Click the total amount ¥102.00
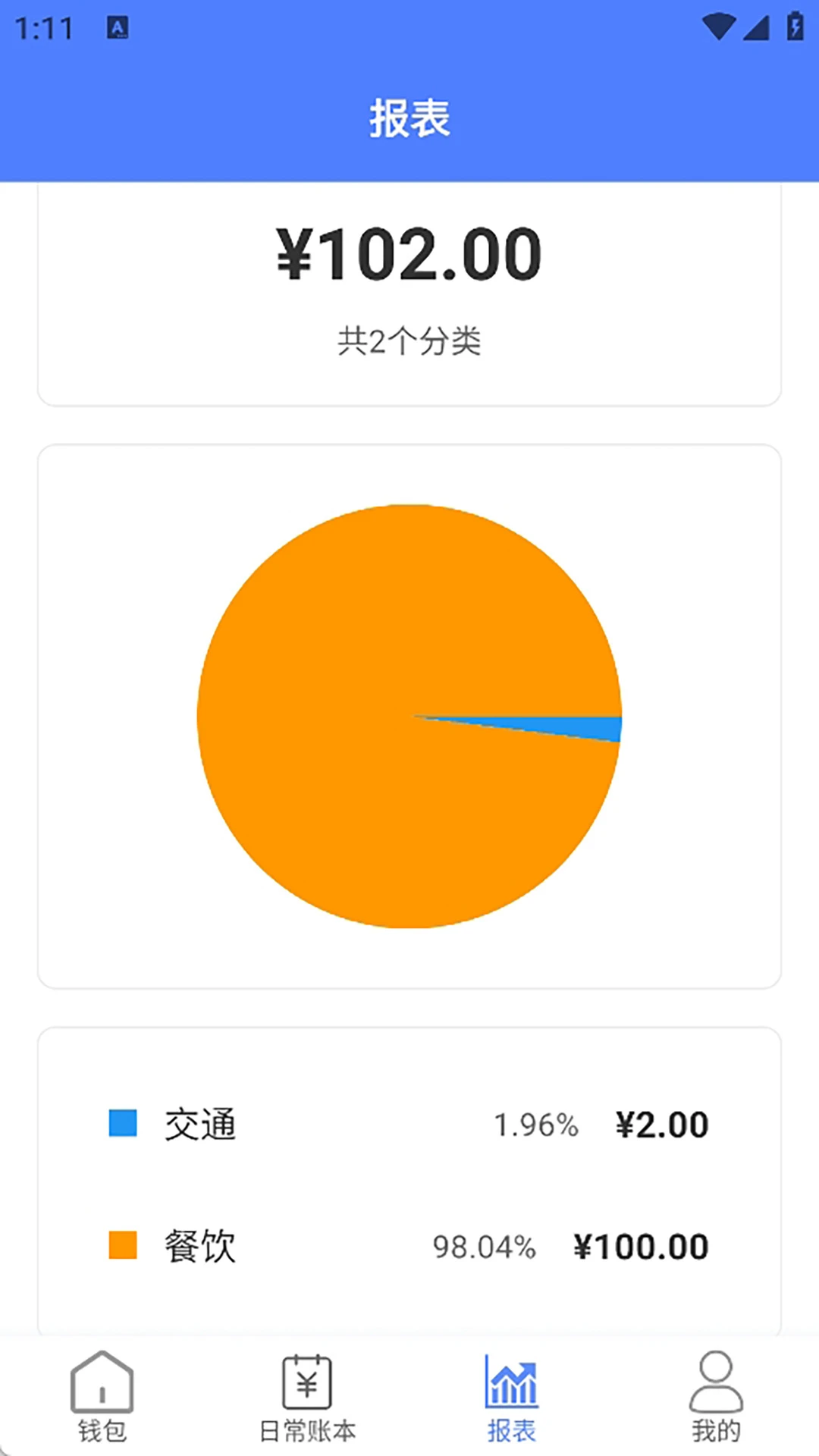 [409, 254]
